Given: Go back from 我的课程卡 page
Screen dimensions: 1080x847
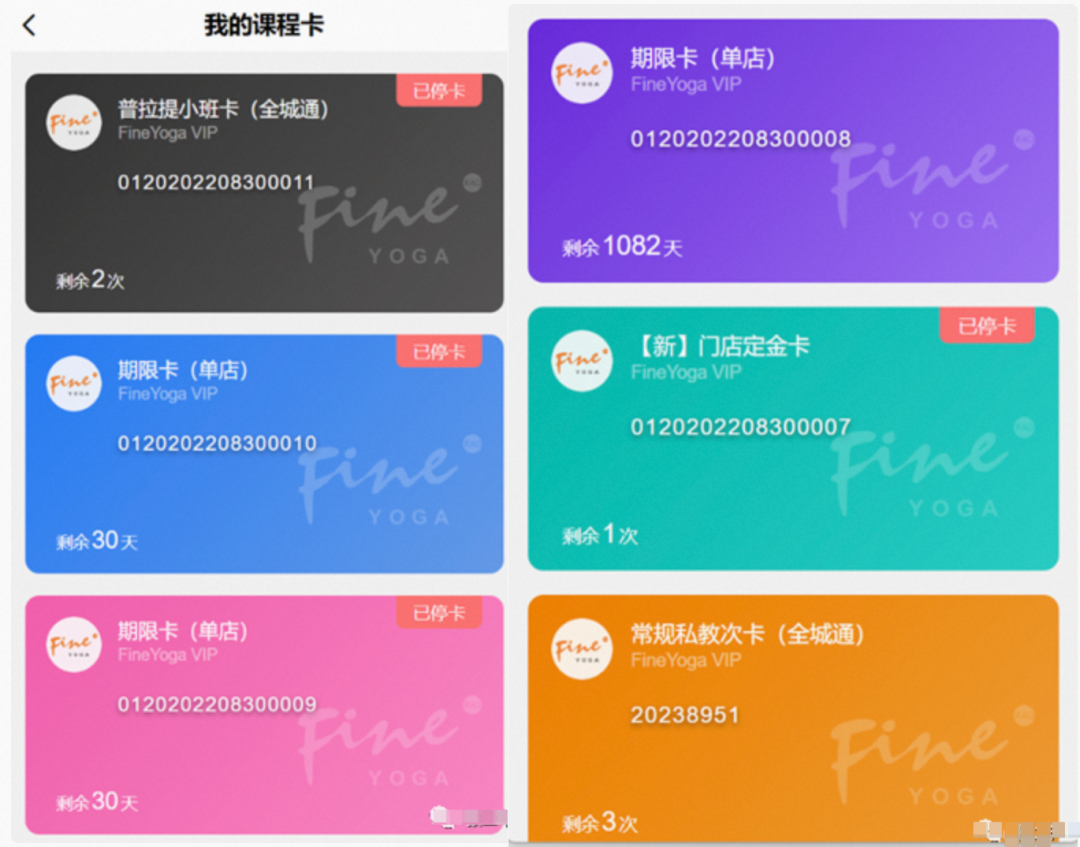Looking at the screenshot, I should (x=29, y=26).
